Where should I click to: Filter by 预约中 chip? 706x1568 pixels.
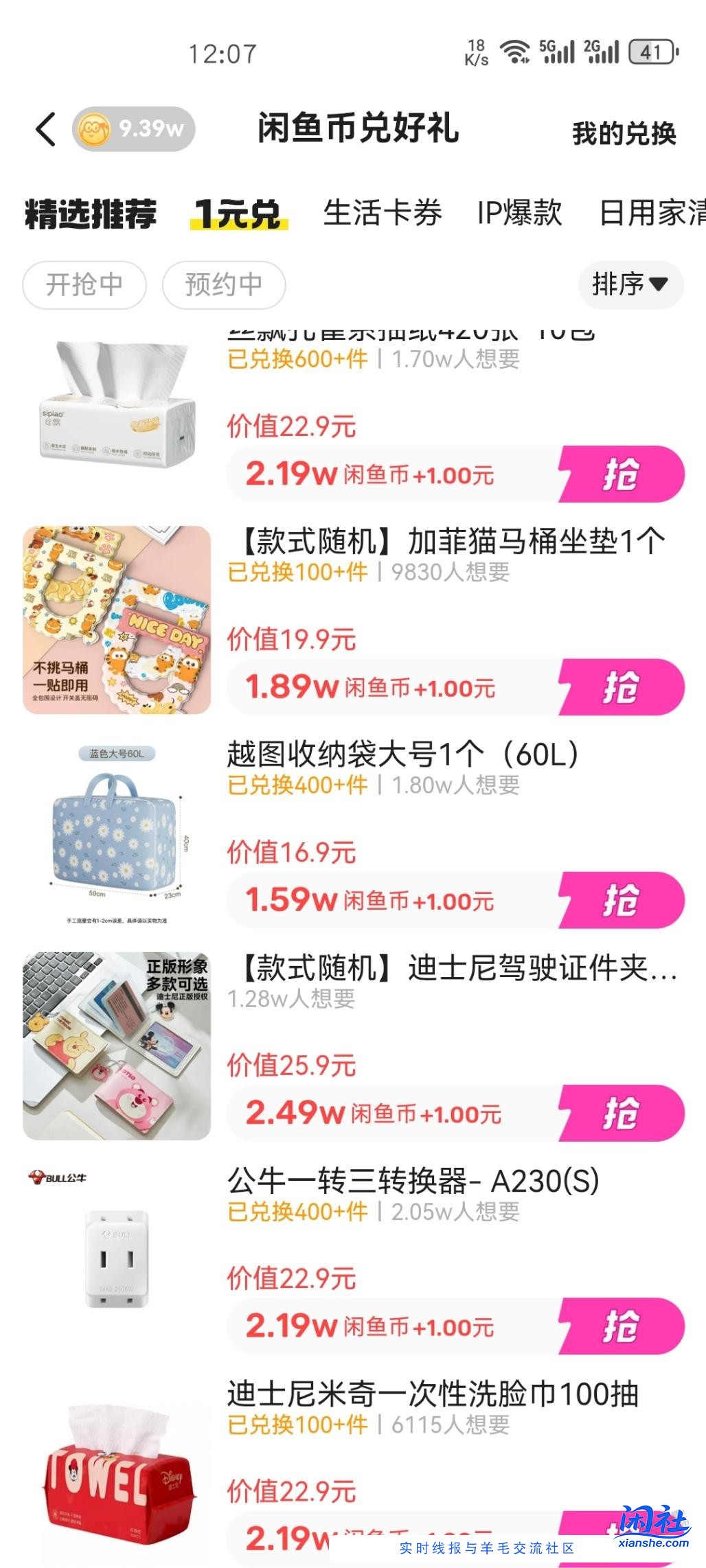(x=224, y=284)
